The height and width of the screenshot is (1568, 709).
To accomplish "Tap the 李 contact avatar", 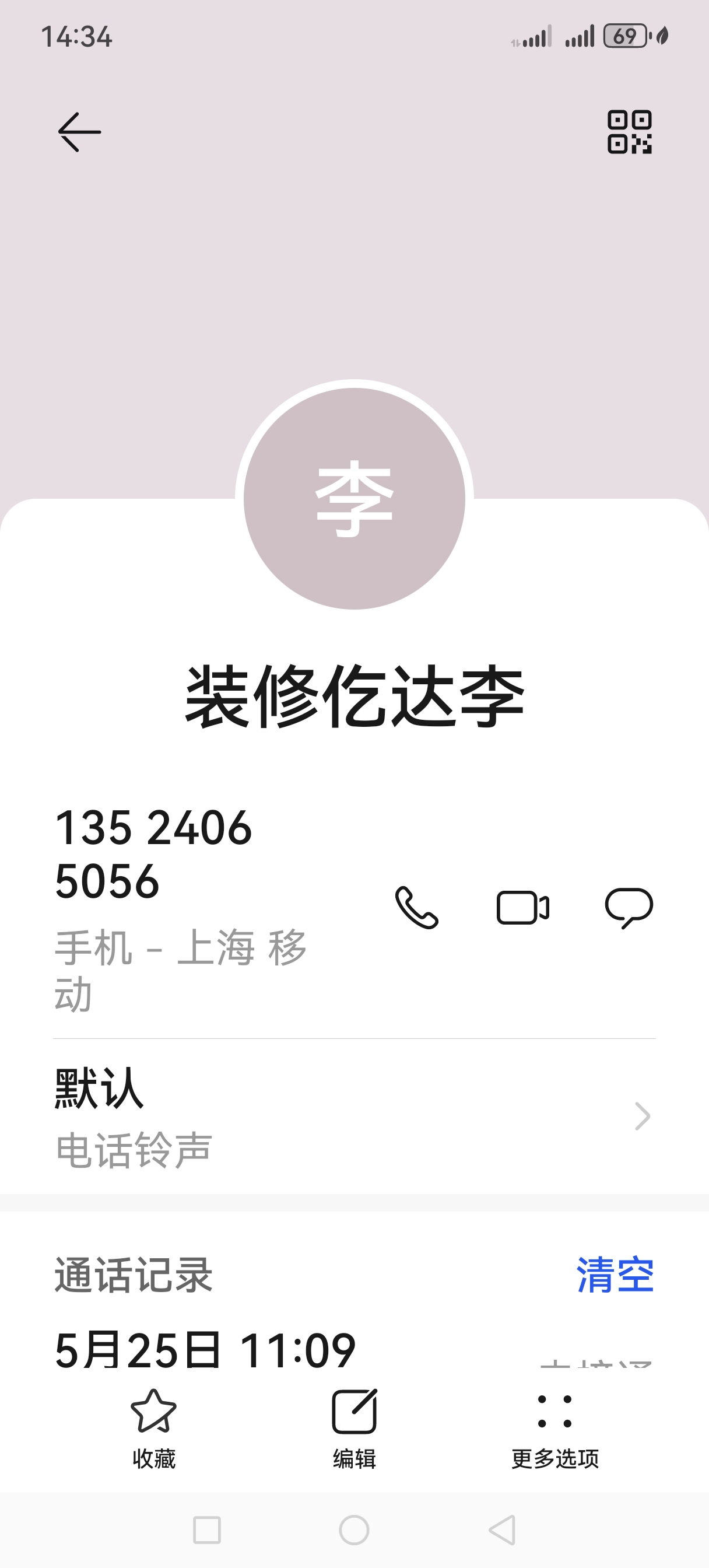I will 354,499.
